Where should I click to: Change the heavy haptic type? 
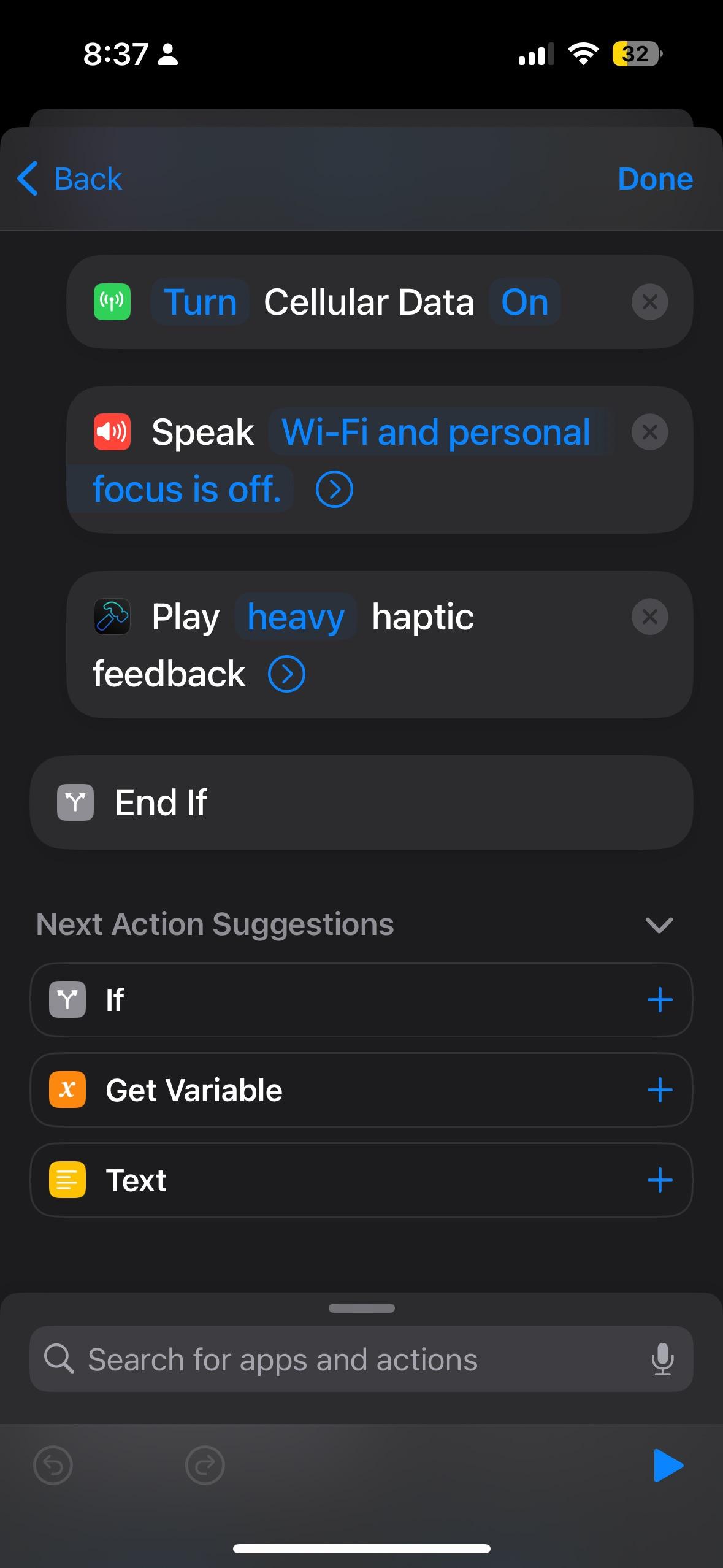296,617
